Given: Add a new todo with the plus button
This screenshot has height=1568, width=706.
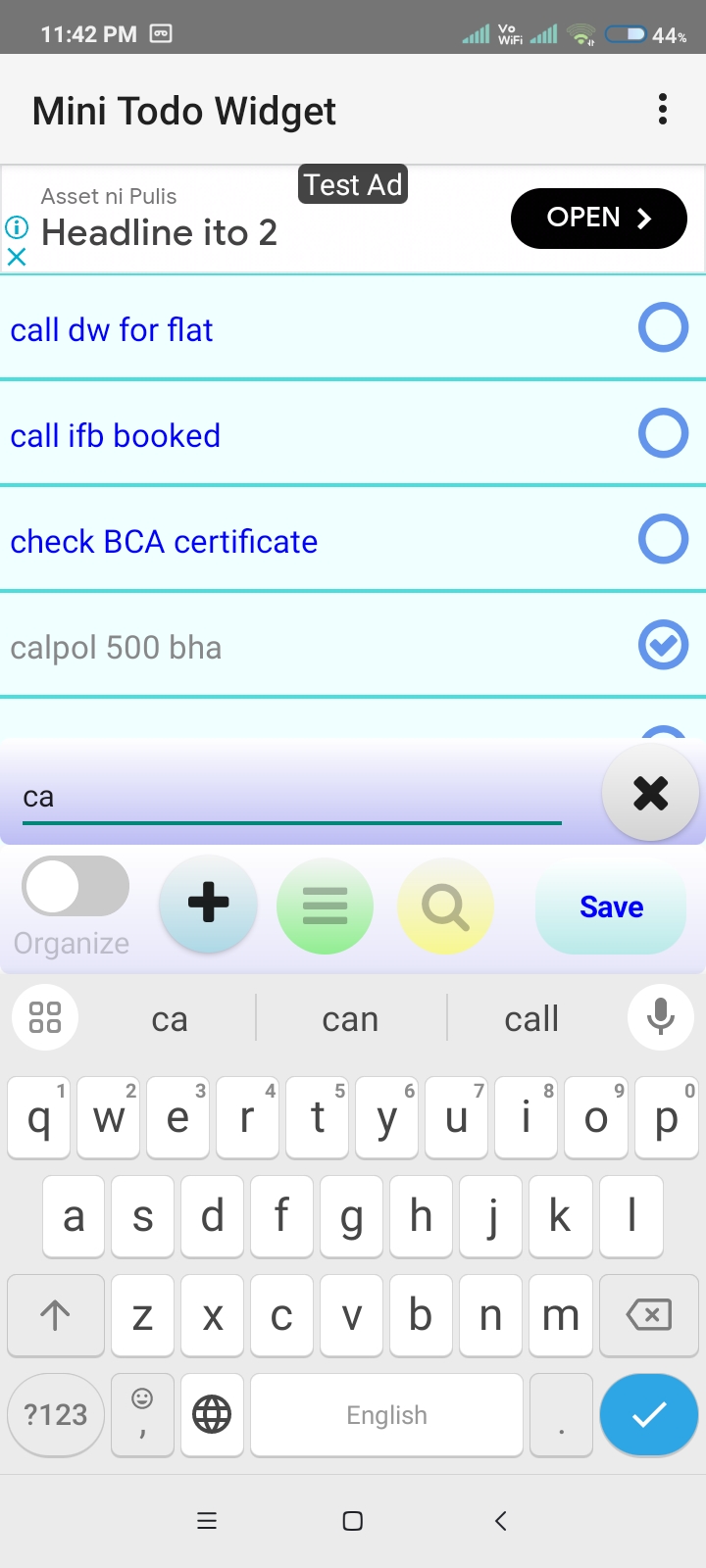Looking at the screenshot, I should [208, 904].
